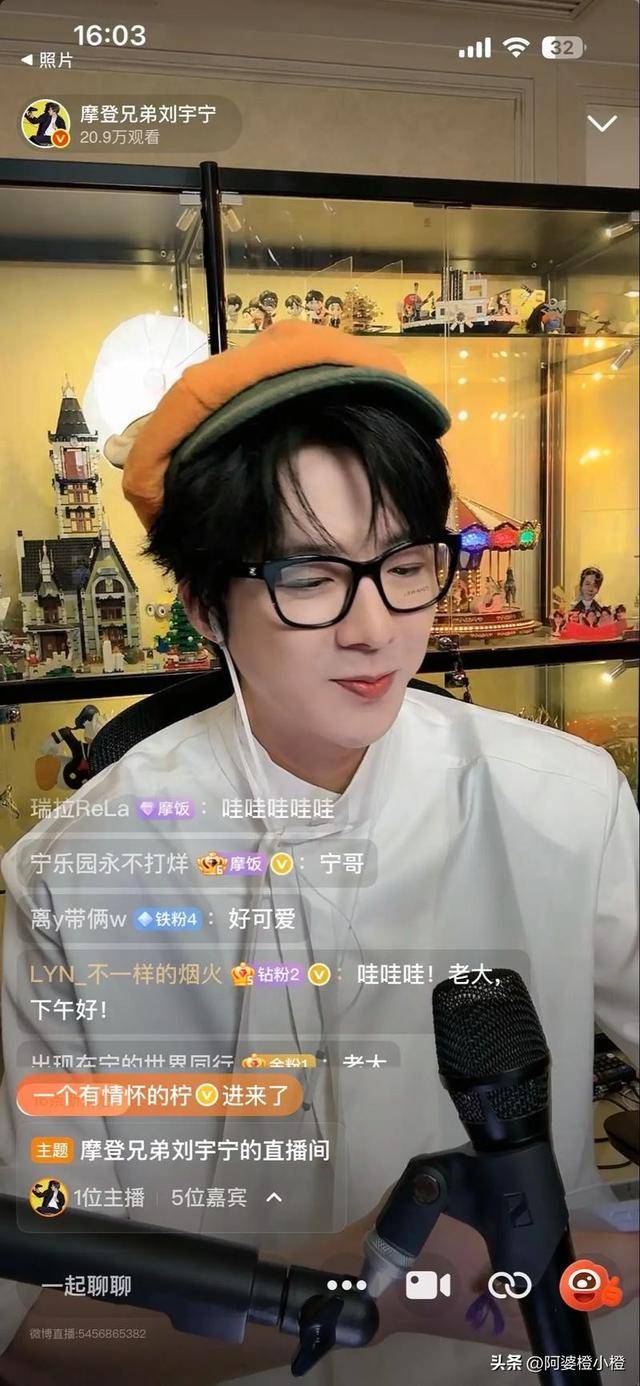Tap the 一起聊聊 chat input
640x1386 pixels.
pyautogui.click(x=86, y=1286)
